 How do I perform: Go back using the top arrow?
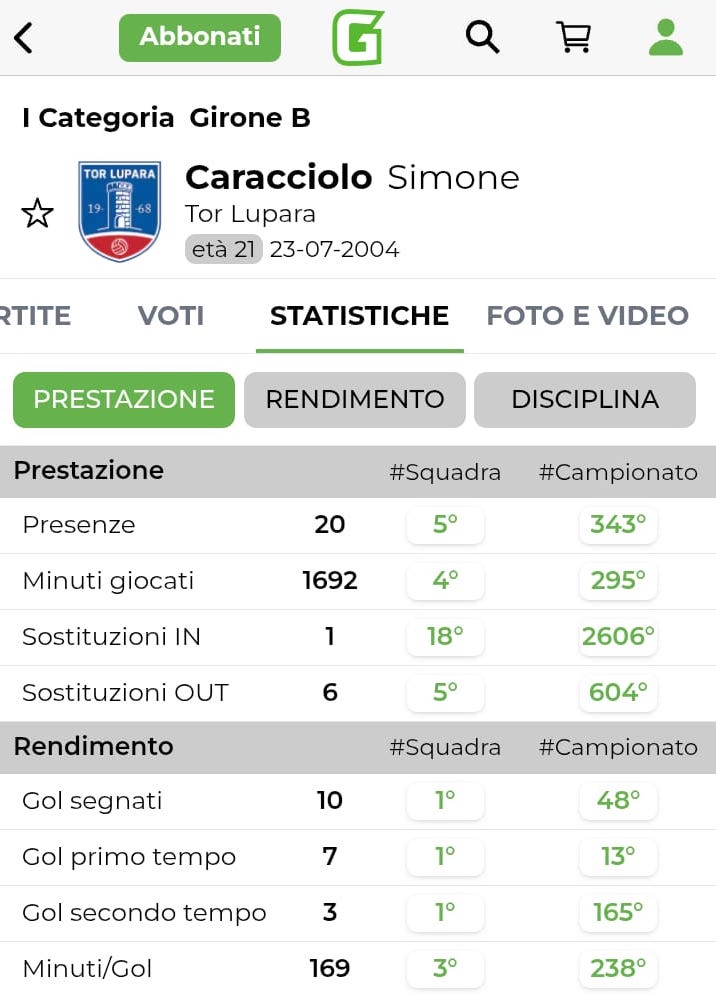click(x=24, y=38)
